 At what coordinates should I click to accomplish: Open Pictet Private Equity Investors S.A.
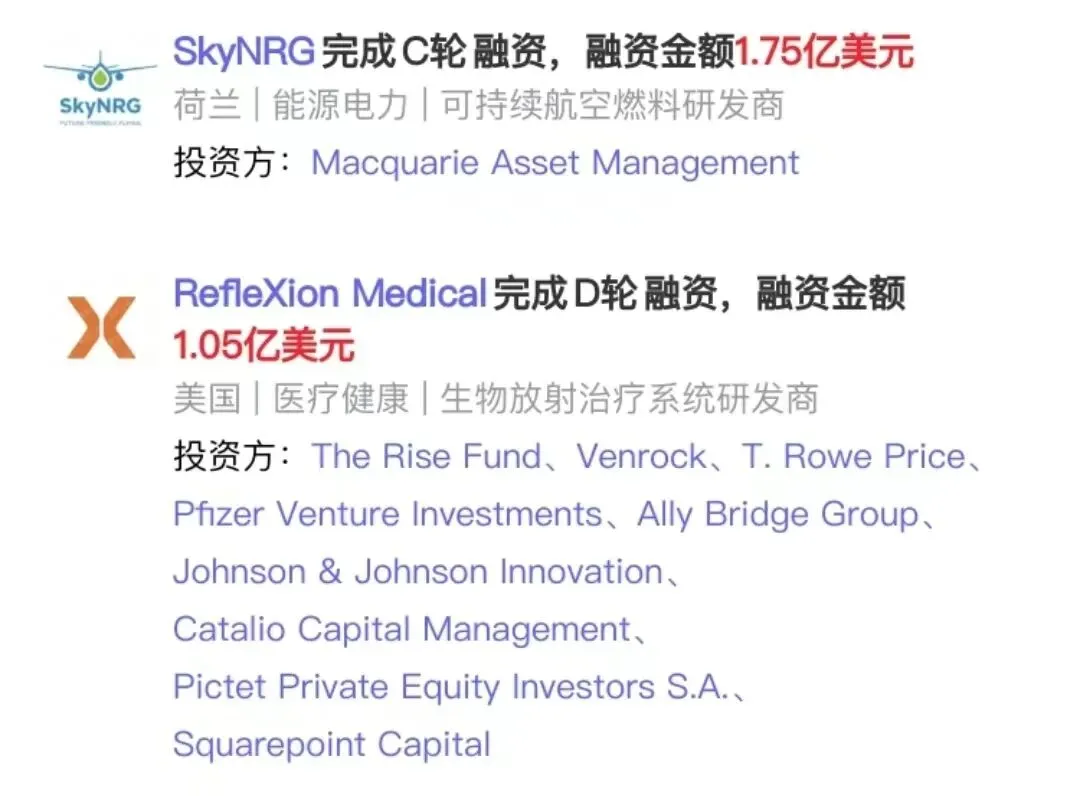pyautogui.click(x=450, y=687)
